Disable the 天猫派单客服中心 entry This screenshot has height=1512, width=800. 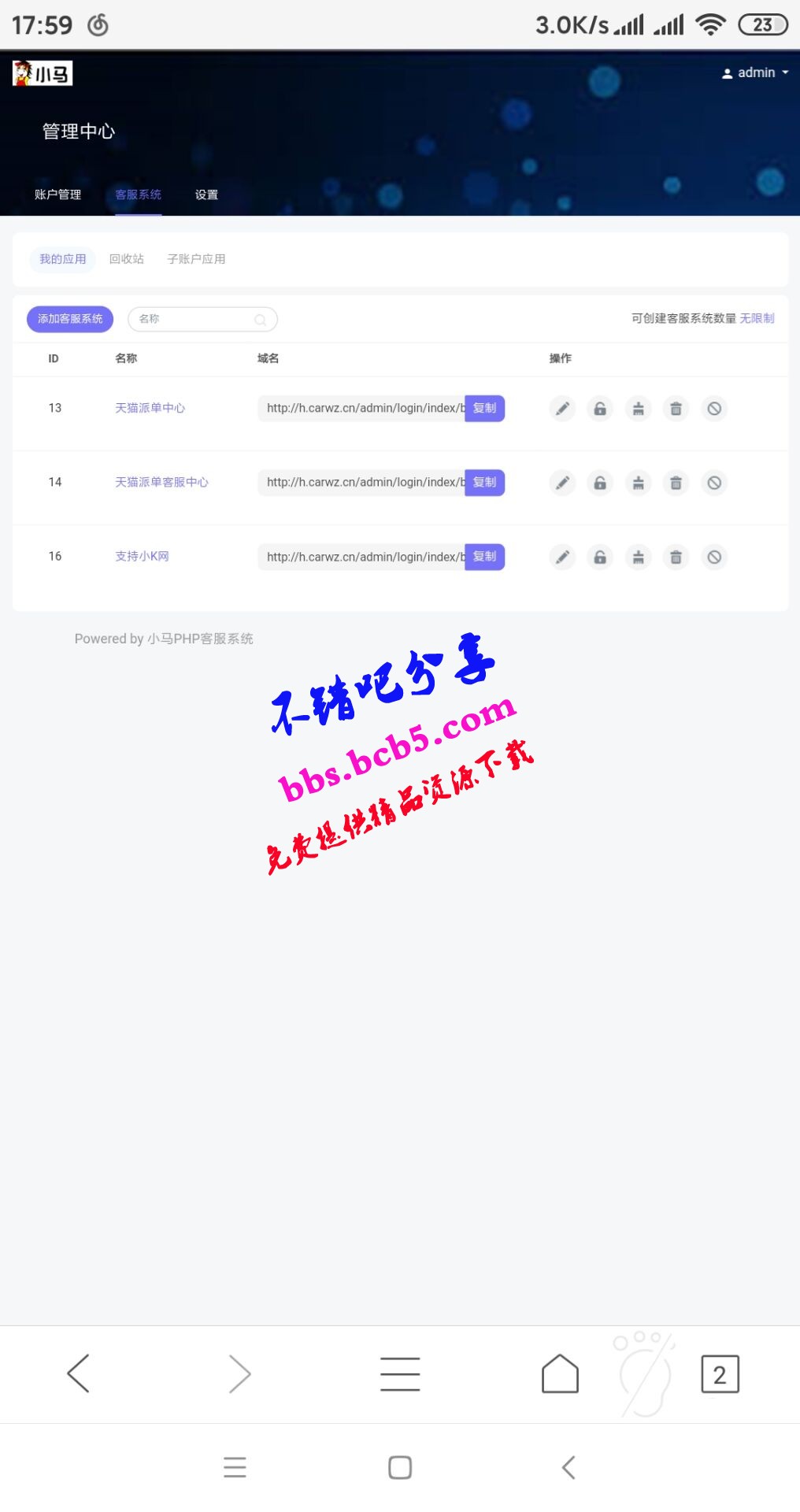[x=714, y=483]
